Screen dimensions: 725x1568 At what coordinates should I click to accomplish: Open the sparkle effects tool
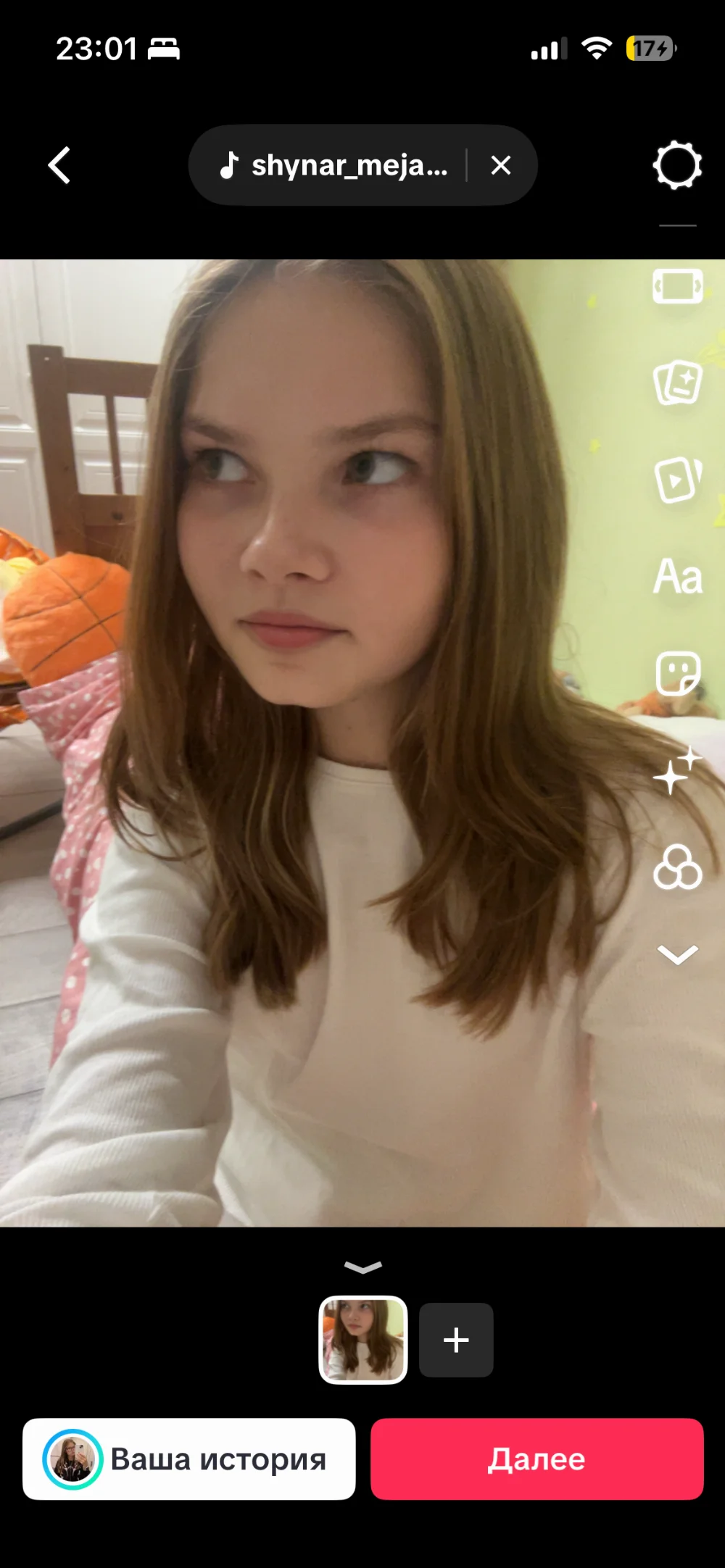tap(677, 771)
